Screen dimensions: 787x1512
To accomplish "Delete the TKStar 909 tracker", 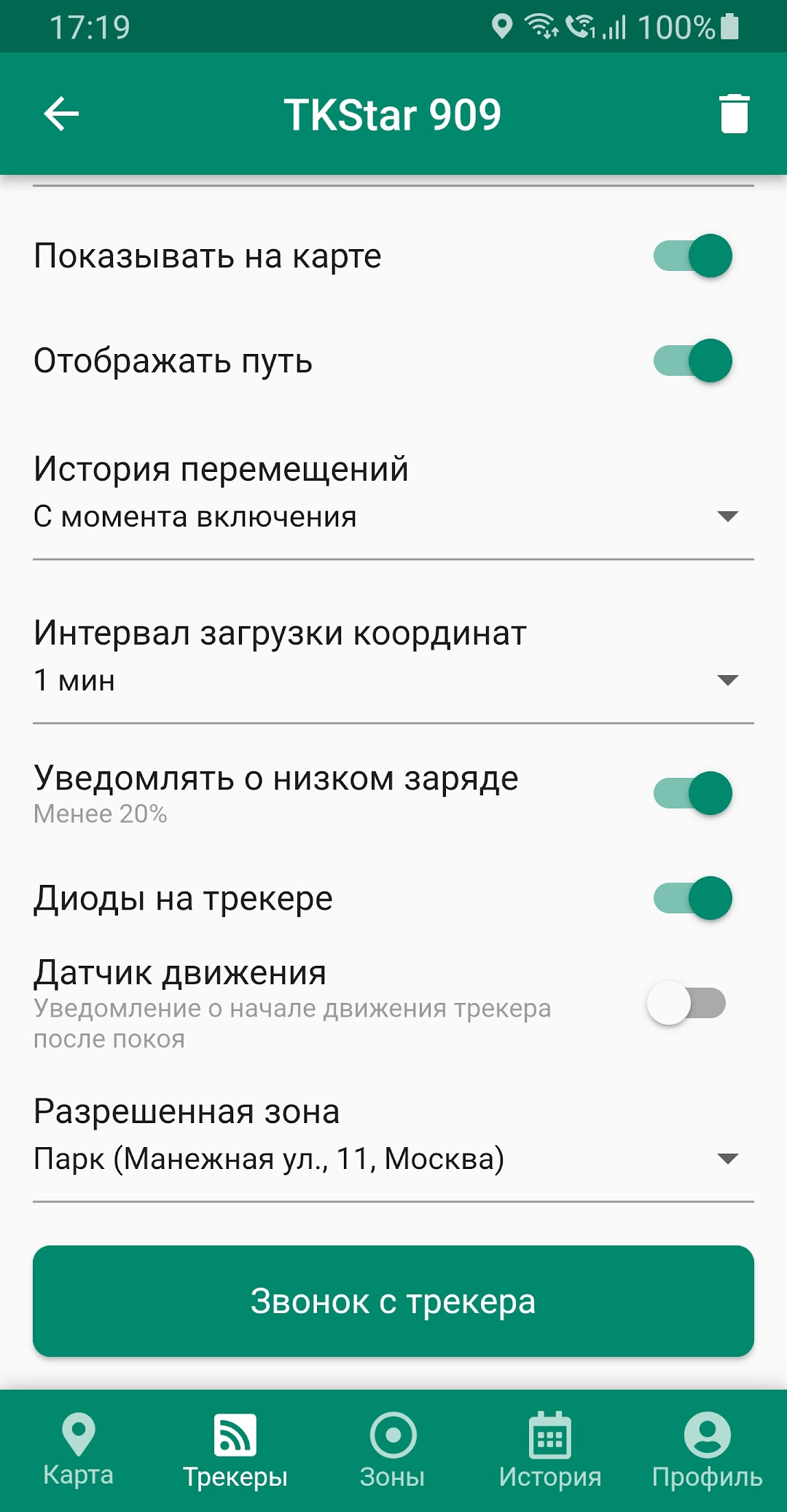I will pyautogui.click(x=734, y=114).
